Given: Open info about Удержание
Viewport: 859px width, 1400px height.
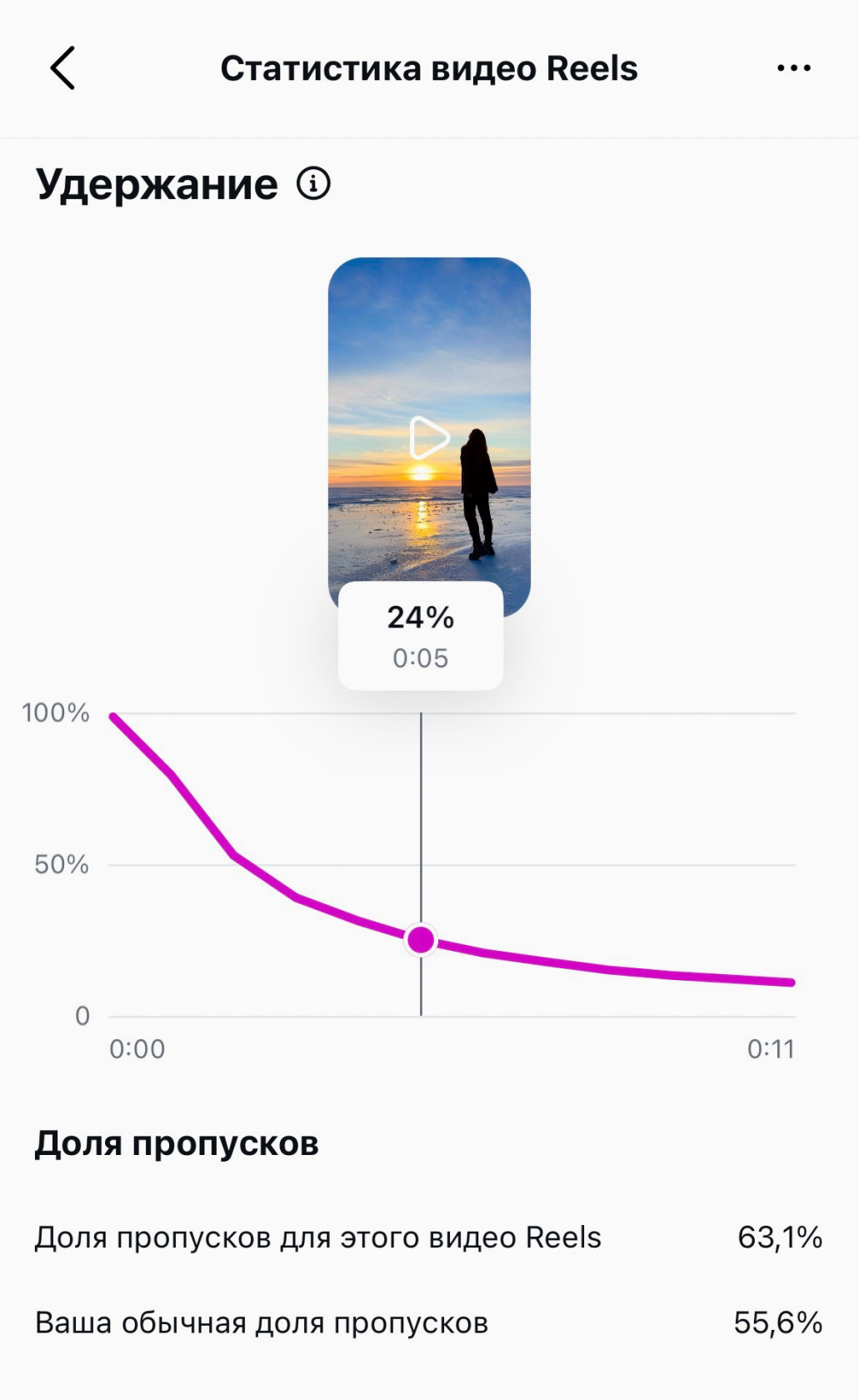Looking at the screenshot, I should tap(313, 183).
